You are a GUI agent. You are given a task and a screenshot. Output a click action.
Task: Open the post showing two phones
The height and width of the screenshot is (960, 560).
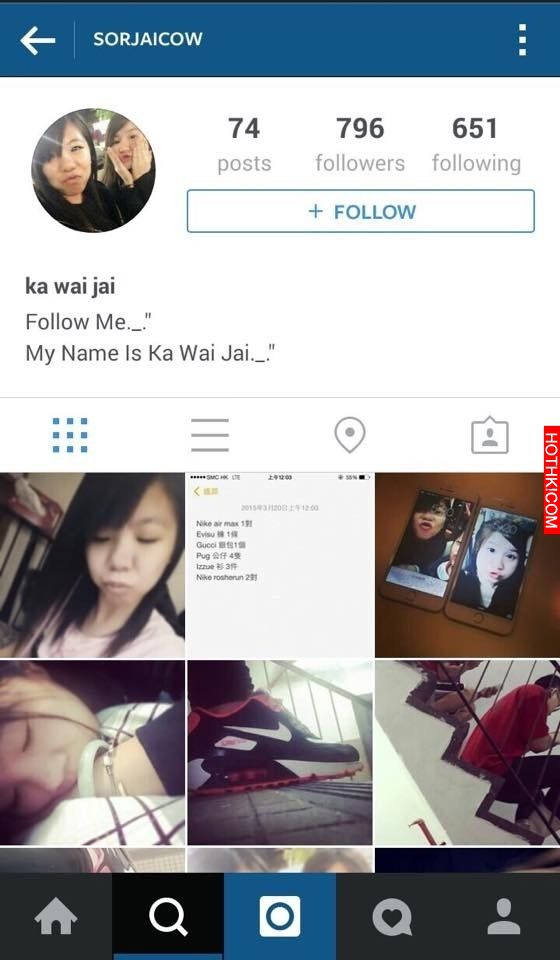tap(467, 564)
